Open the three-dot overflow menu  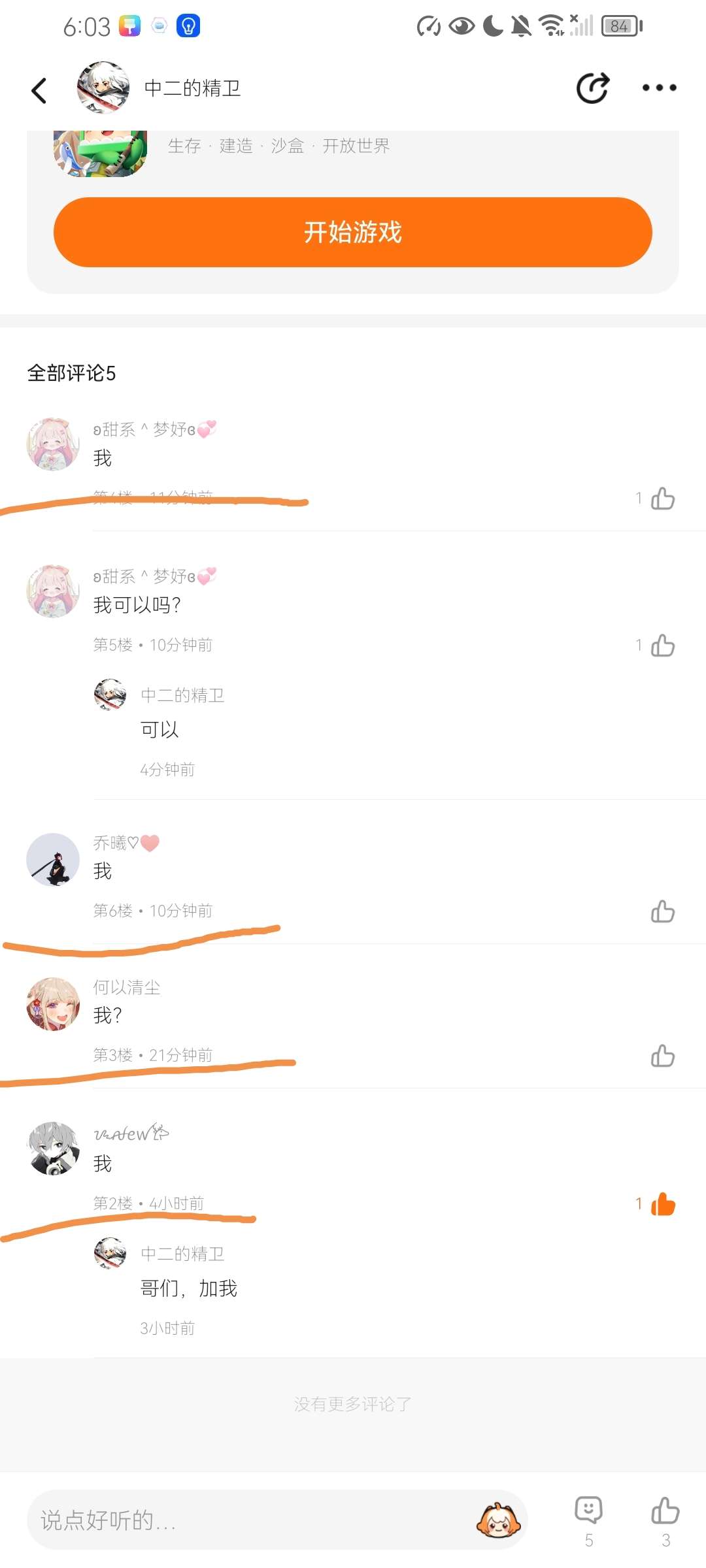(x=658, y=88)
